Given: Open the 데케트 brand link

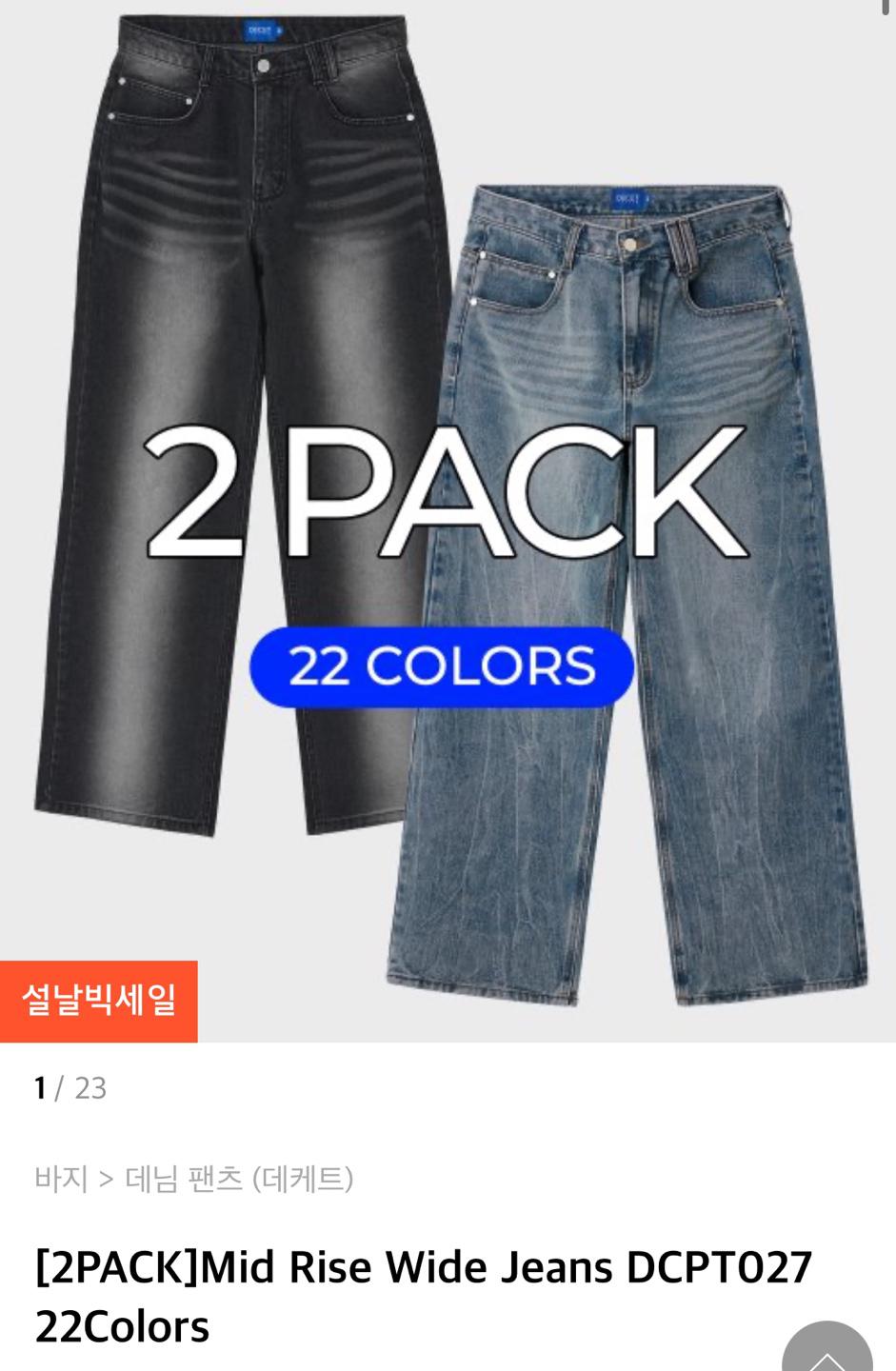Looking at the screenshot, I should click(303, 1180).
